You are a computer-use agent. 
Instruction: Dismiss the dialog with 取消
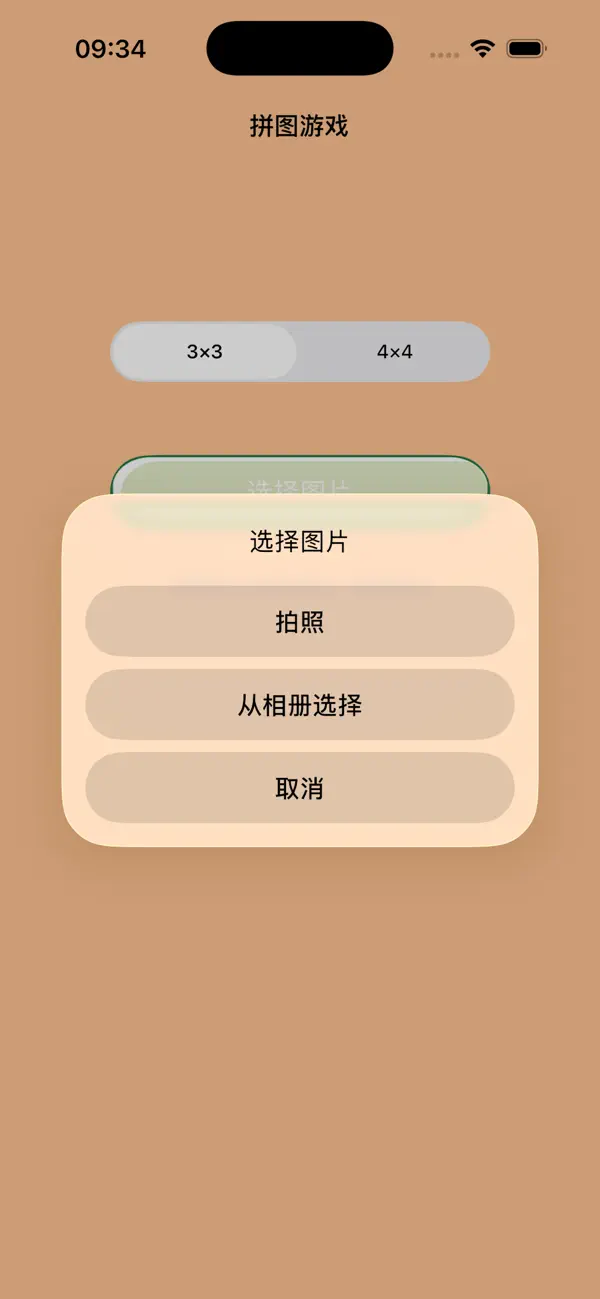(x=300, y=788)
